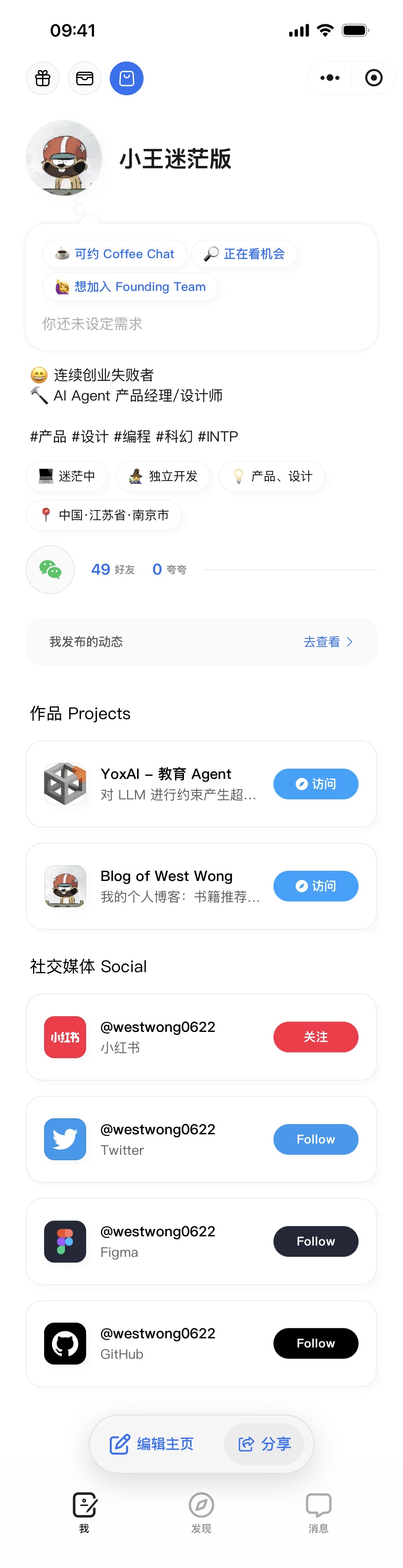Open the gift icon at top

point(43,79)
